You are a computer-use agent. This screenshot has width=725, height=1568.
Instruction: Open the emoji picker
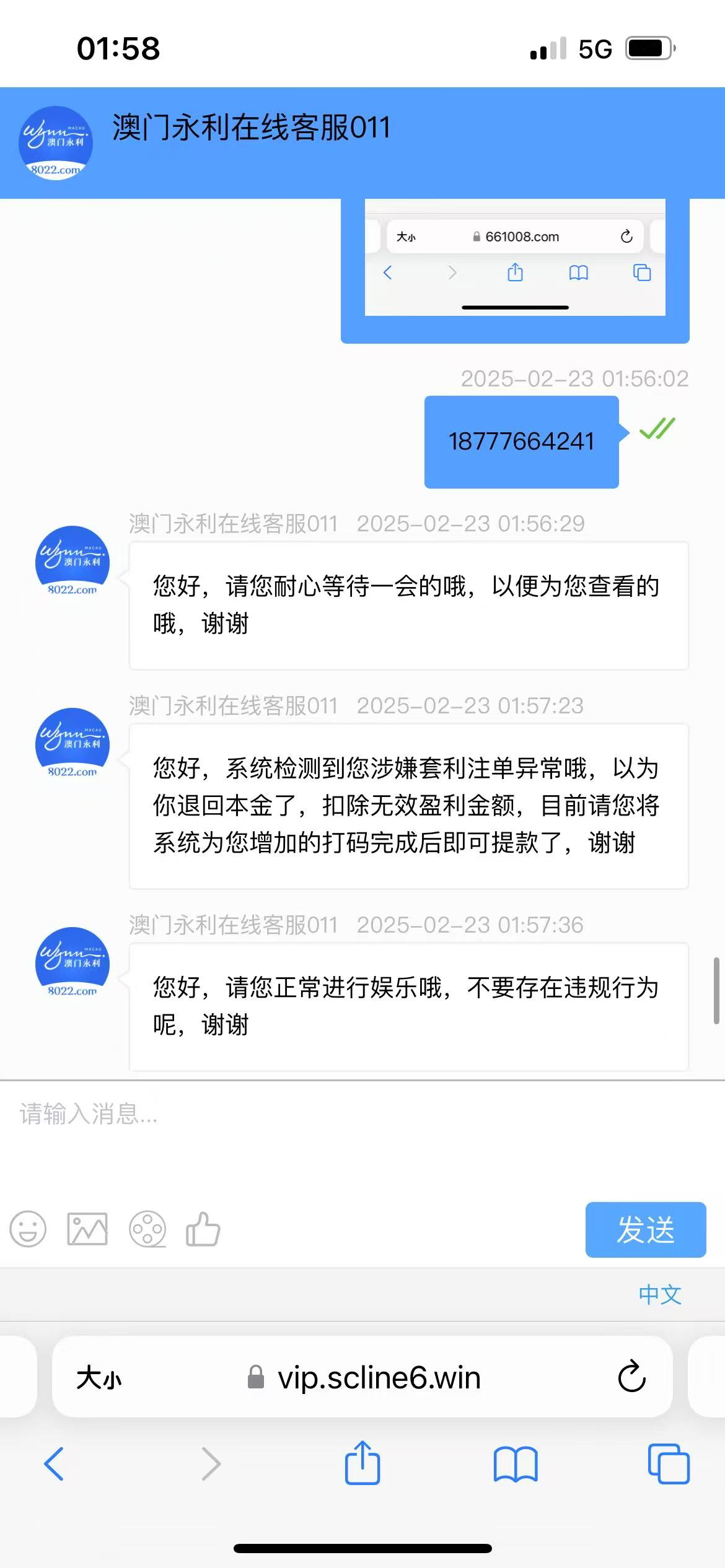(x=28, y=1229)
